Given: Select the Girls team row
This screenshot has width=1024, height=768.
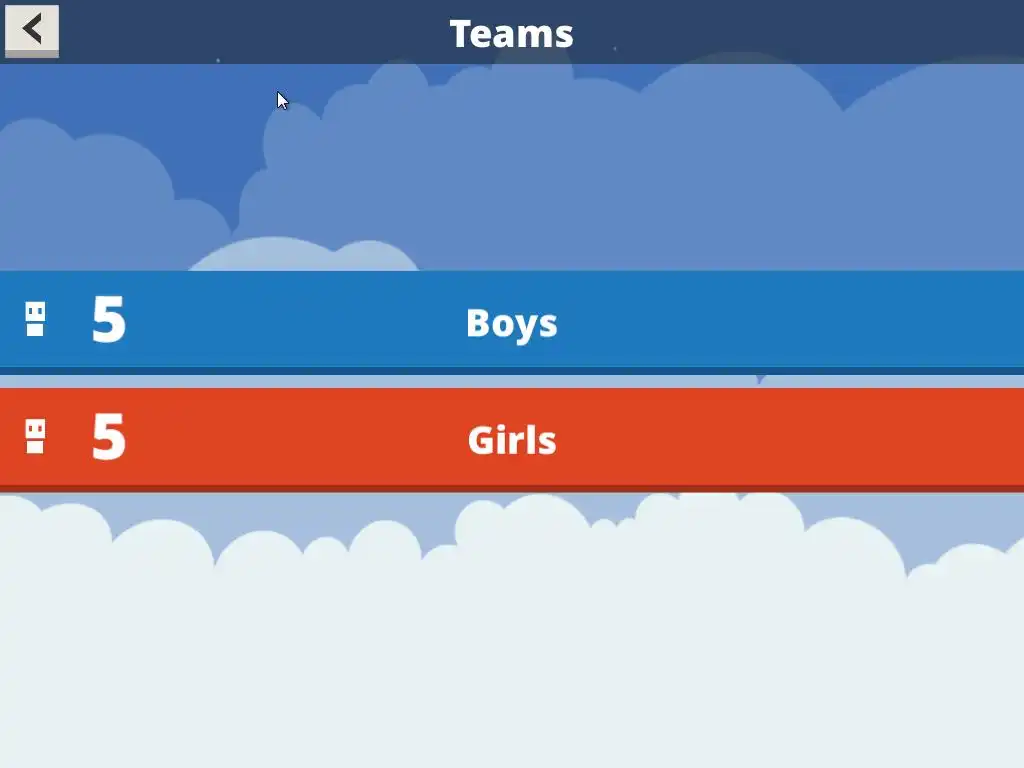Looking at the screenshot, I should (x=511, y=439).
